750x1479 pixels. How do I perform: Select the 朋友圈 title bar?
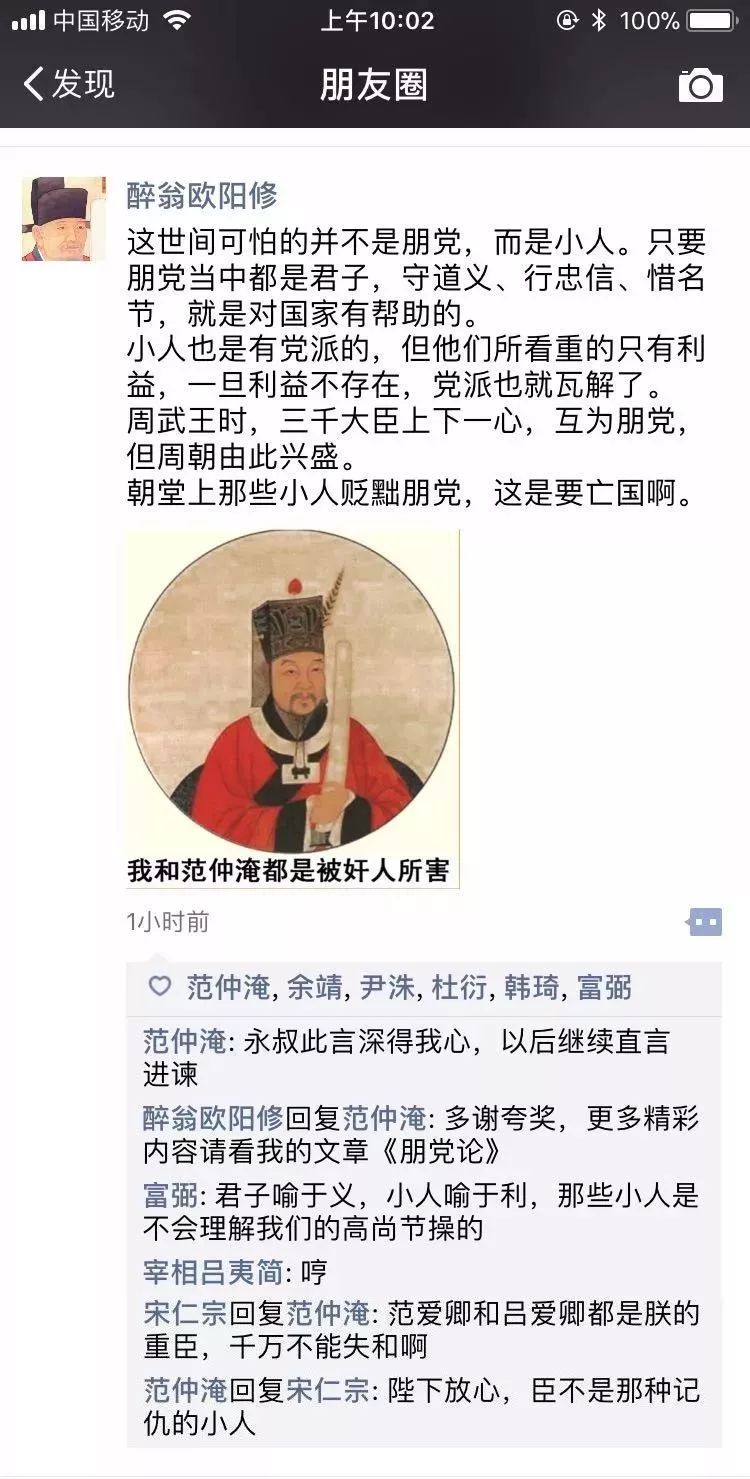(x=375, y=85)
